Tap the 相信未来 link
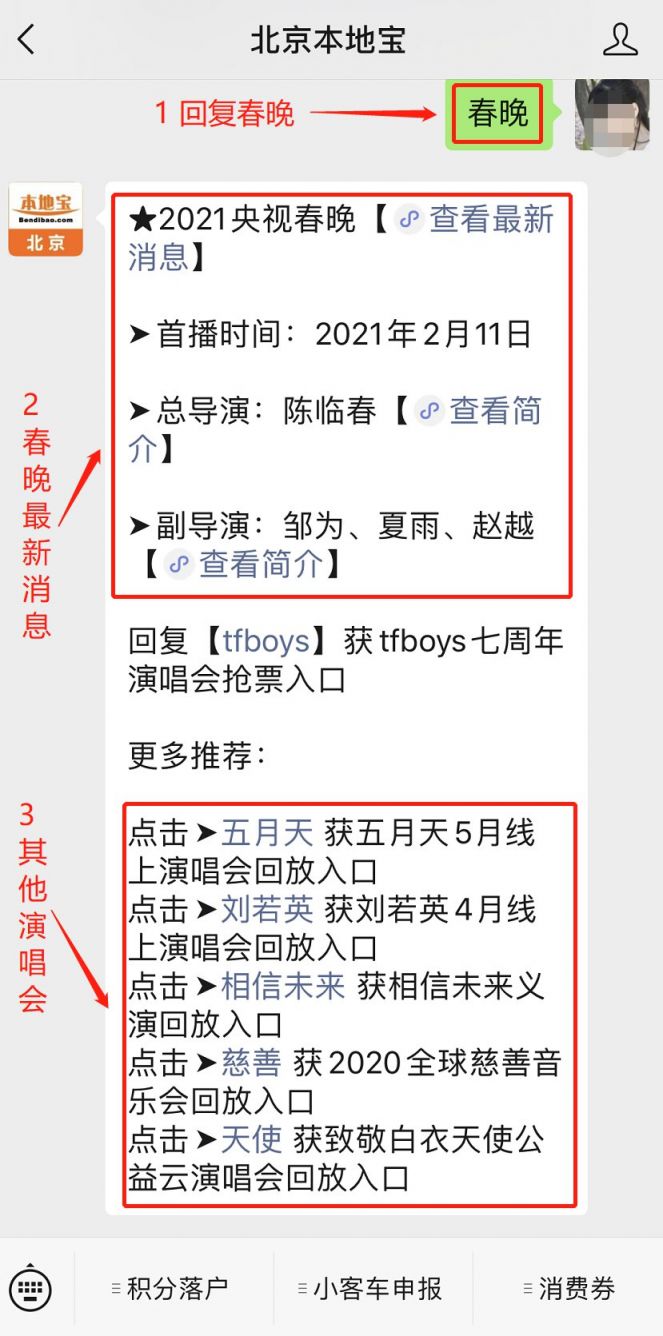The image size is (663, 1336). [283, 987]
